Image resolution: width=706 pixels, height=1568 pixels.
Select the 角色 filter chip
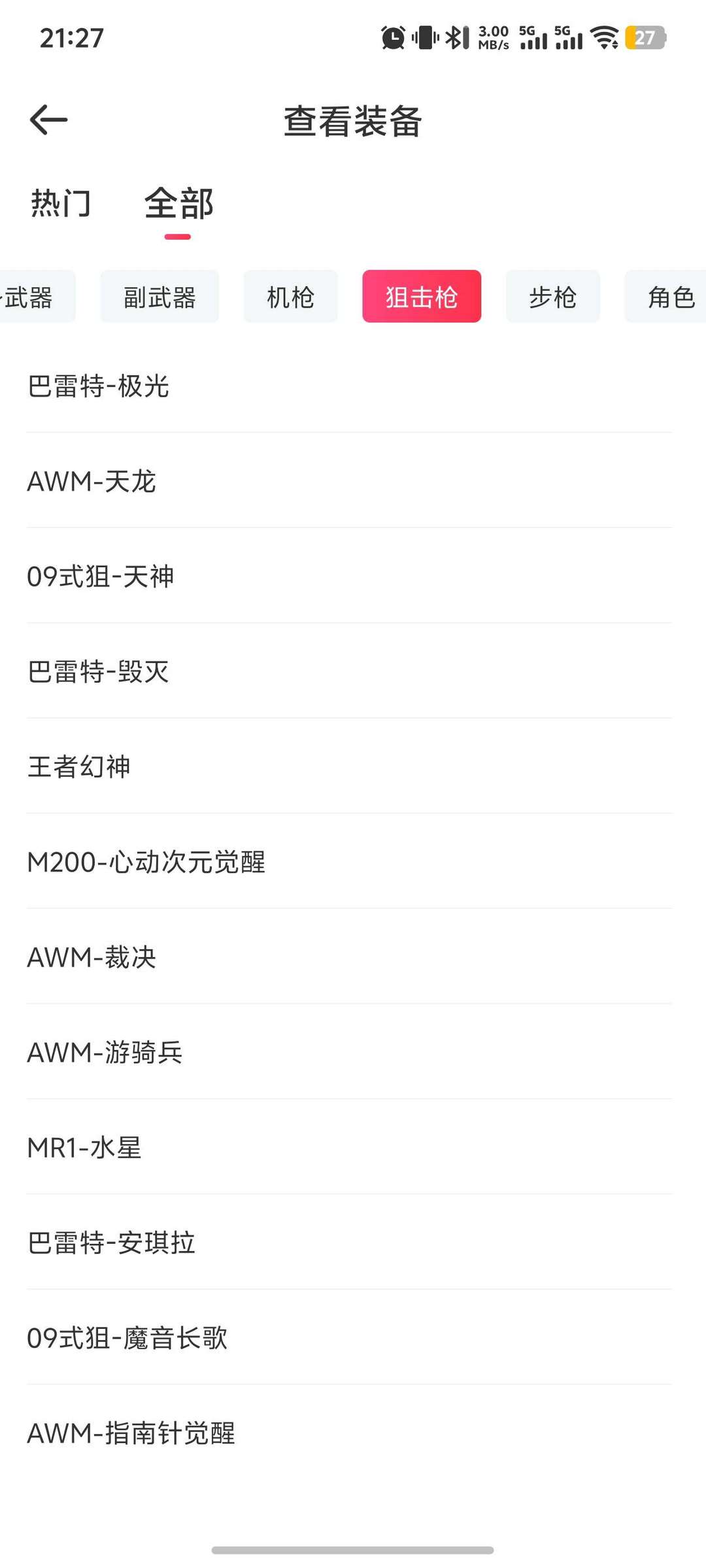[667, 297]
